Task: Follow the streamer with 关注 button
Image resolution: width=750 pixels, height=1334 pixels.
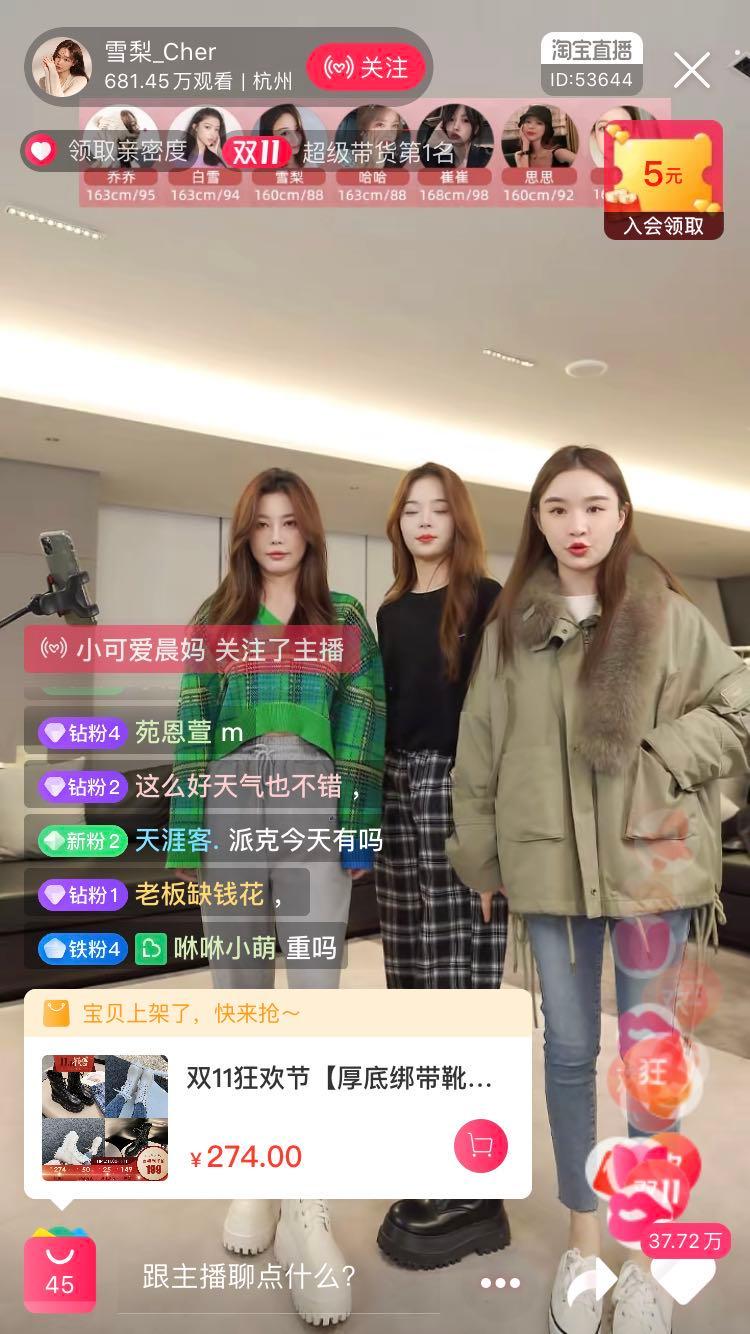Action: click(366, 68)
